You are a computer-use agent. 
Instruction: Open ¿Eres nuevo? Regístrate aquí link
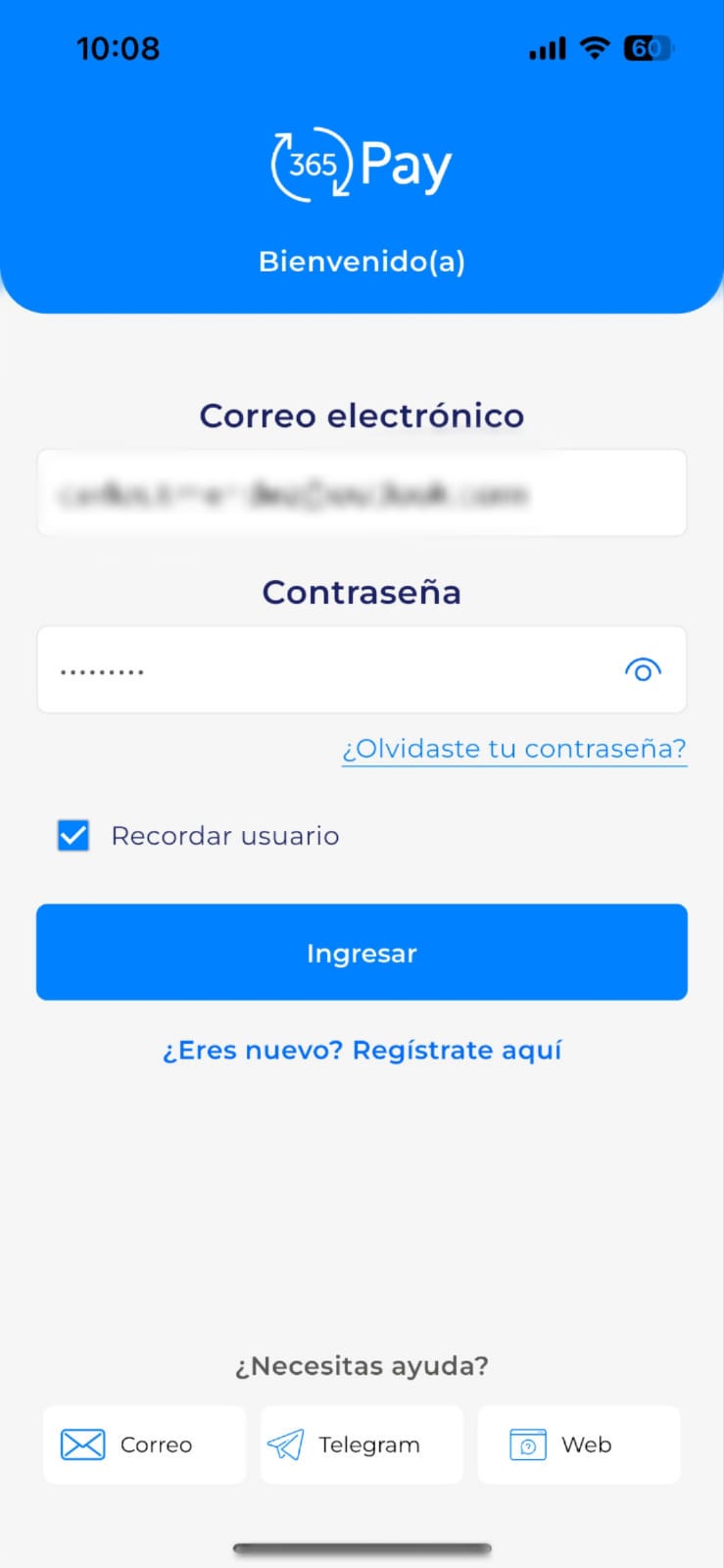pyautogui.click(x=362, y=1051)
